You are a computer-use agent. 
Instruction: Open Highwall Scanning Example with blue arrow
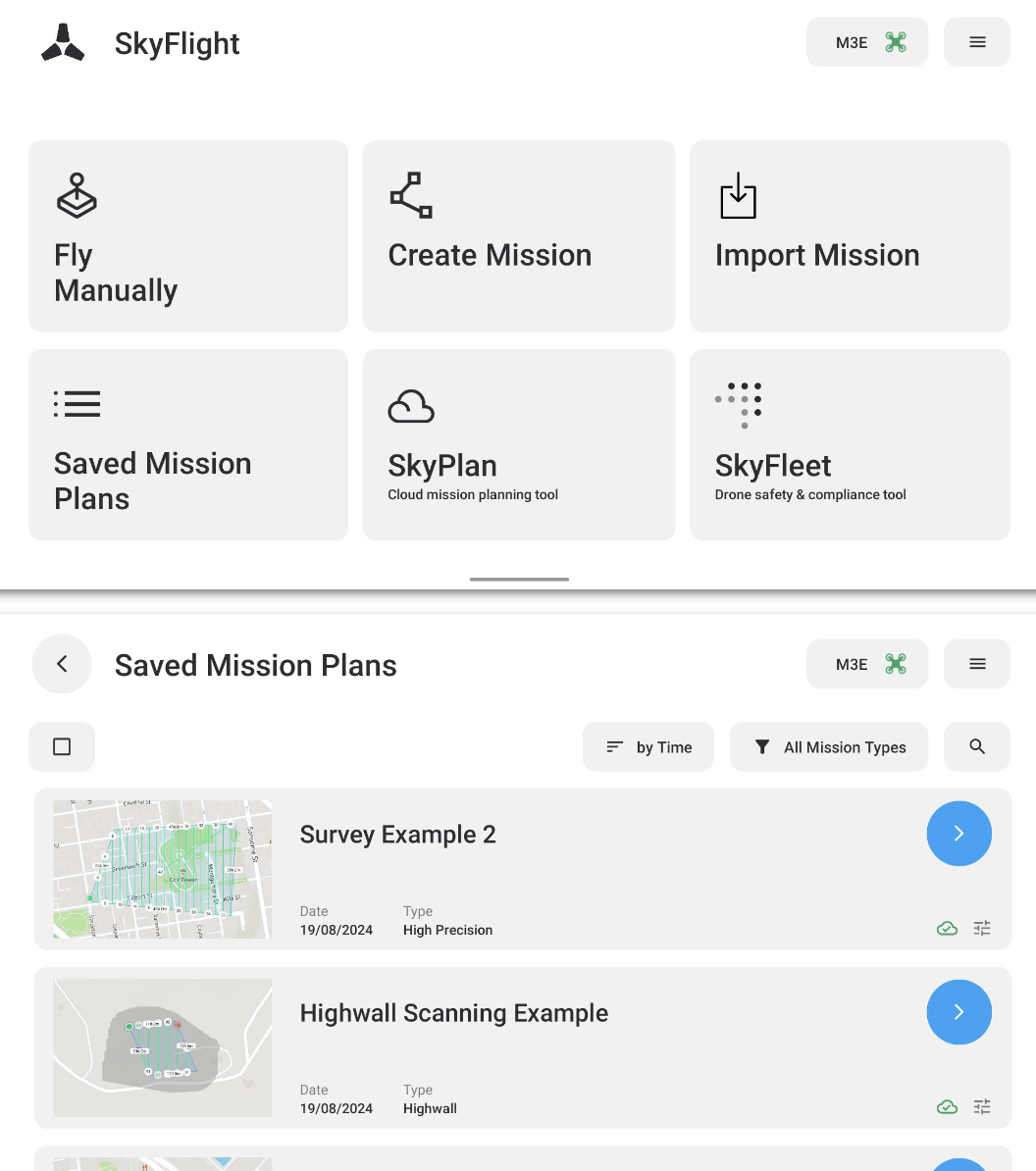click(958, 1012)
